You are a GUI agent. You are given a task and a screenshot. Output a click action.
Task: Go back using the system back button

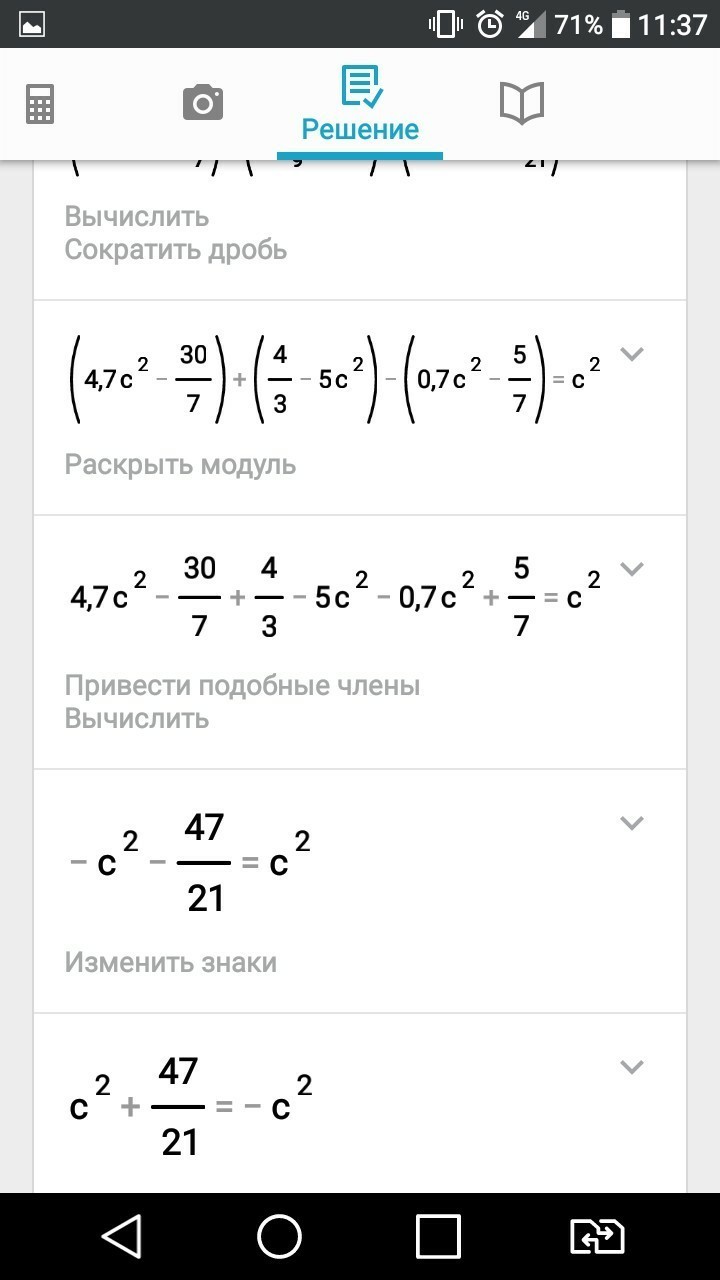click(x=121, y=1236)
